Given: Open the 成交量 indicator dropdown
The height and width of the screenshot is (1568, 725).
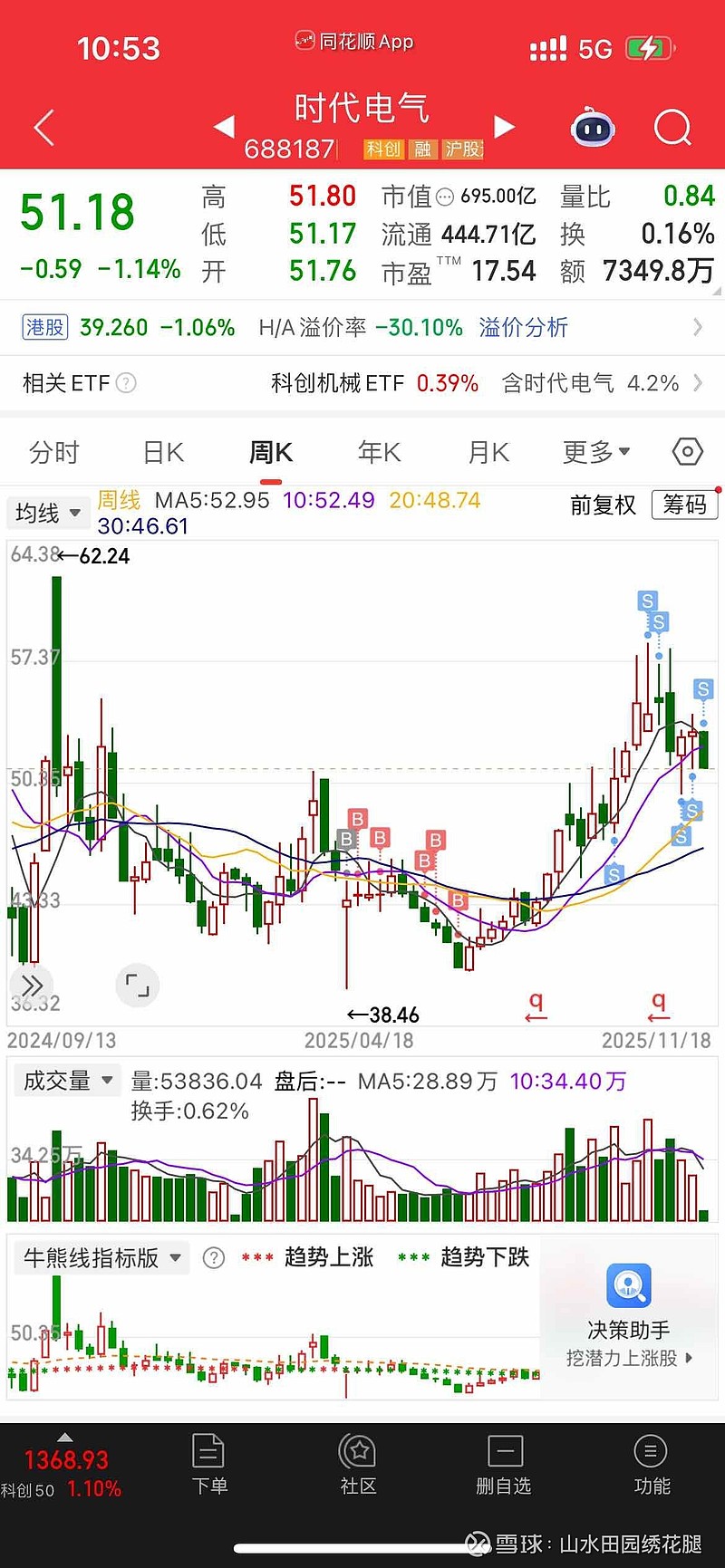Looking at the screenshot, I should (66, 1081).
